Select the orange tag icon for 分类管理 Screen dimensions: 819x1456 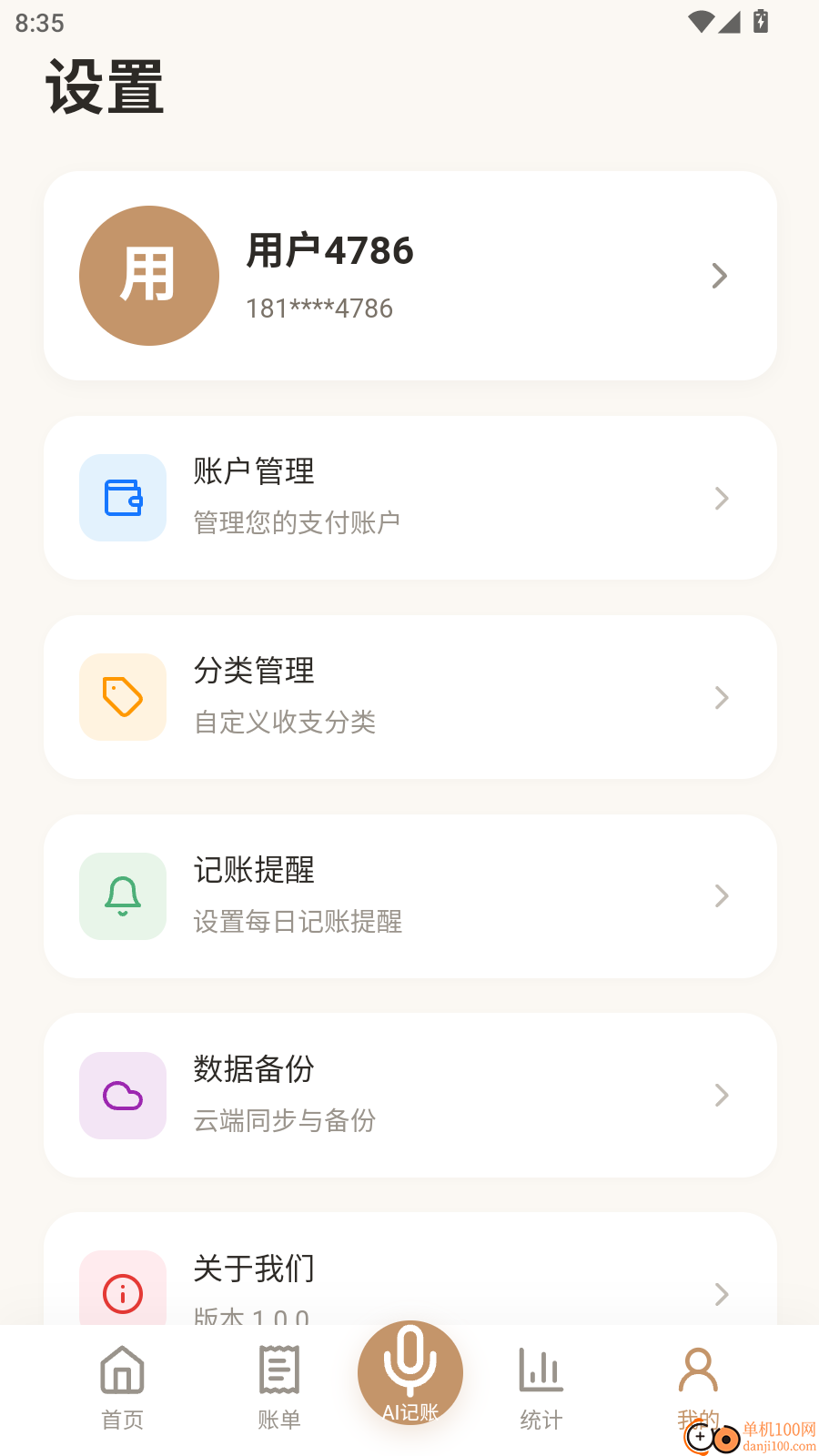tap(123, 697)
